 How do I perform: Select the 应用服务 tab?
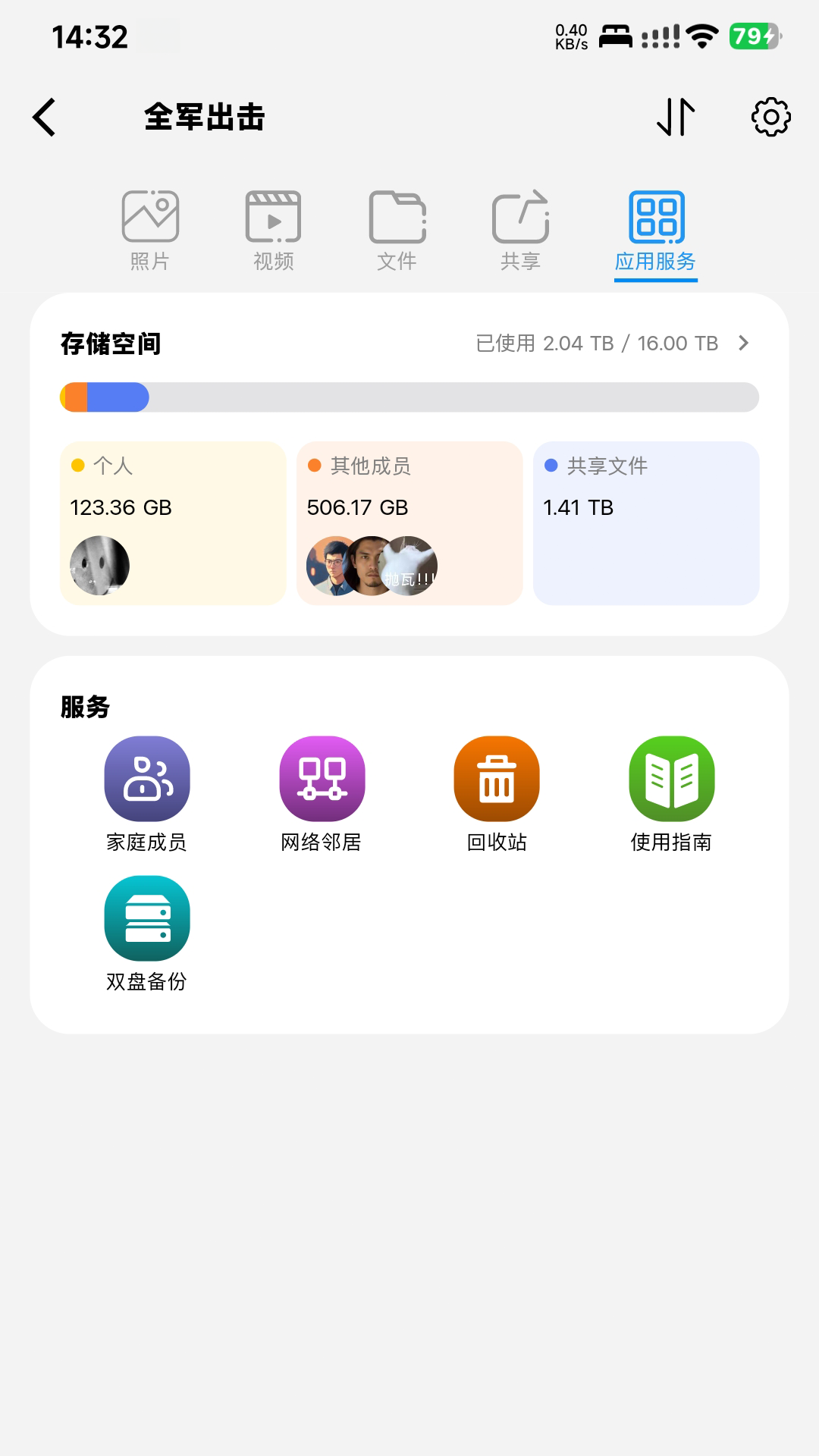[656, 227]
